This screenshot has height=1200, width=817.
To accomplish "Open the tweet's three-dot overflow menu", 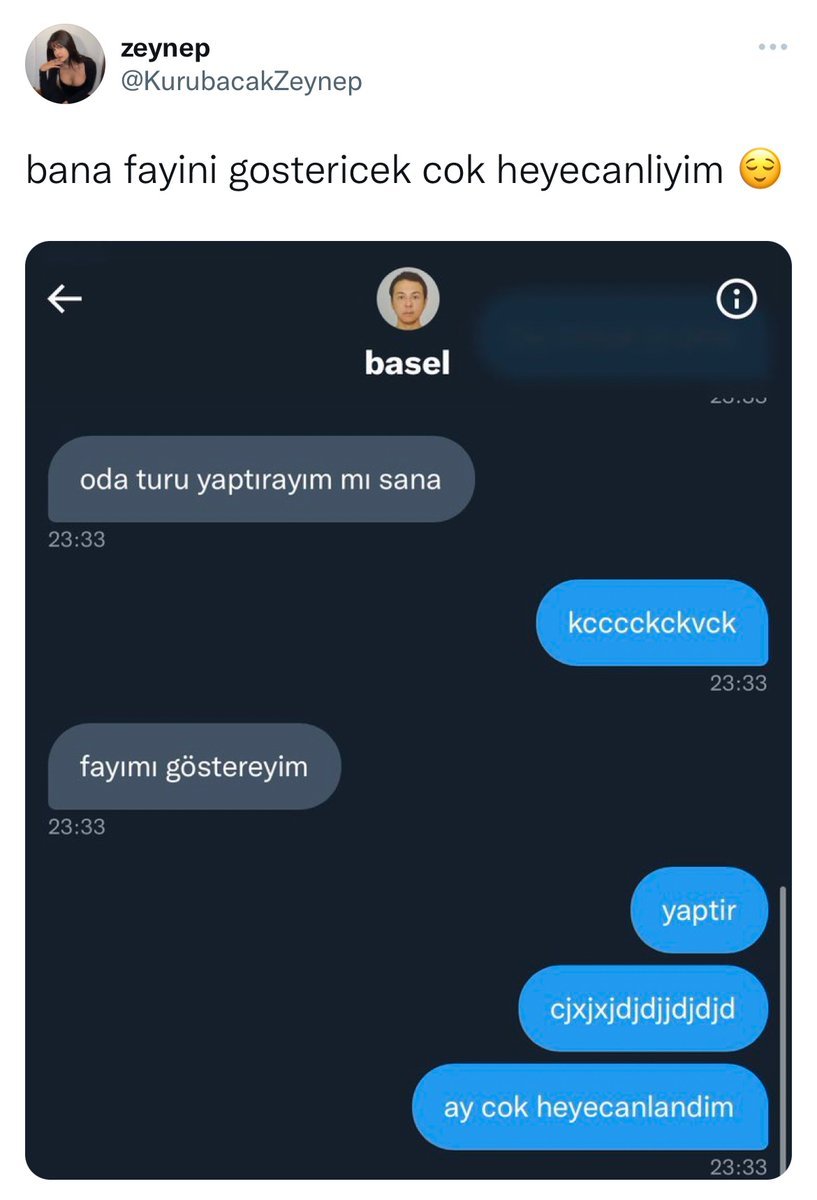I will click(x=772, y=47).
